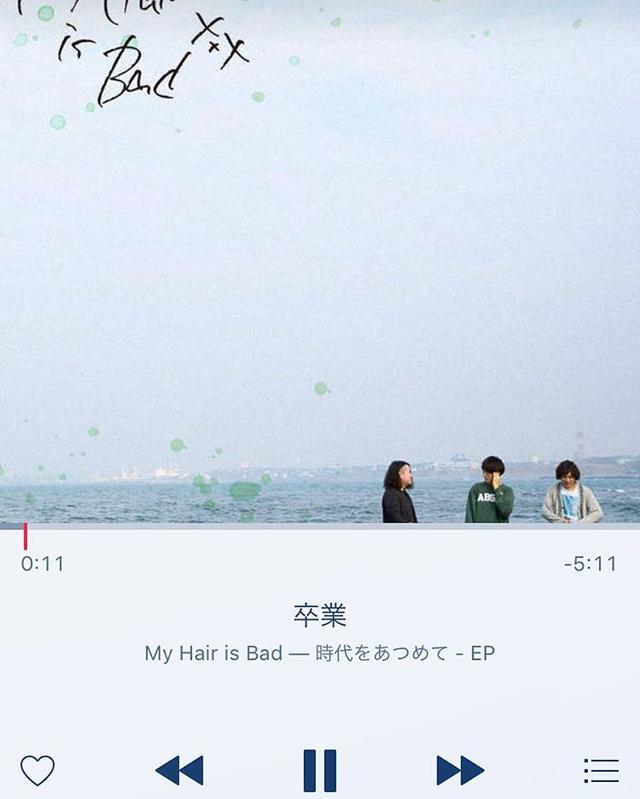Pause the currently playing song
640x799 pixels.
(x=320, y=771)
